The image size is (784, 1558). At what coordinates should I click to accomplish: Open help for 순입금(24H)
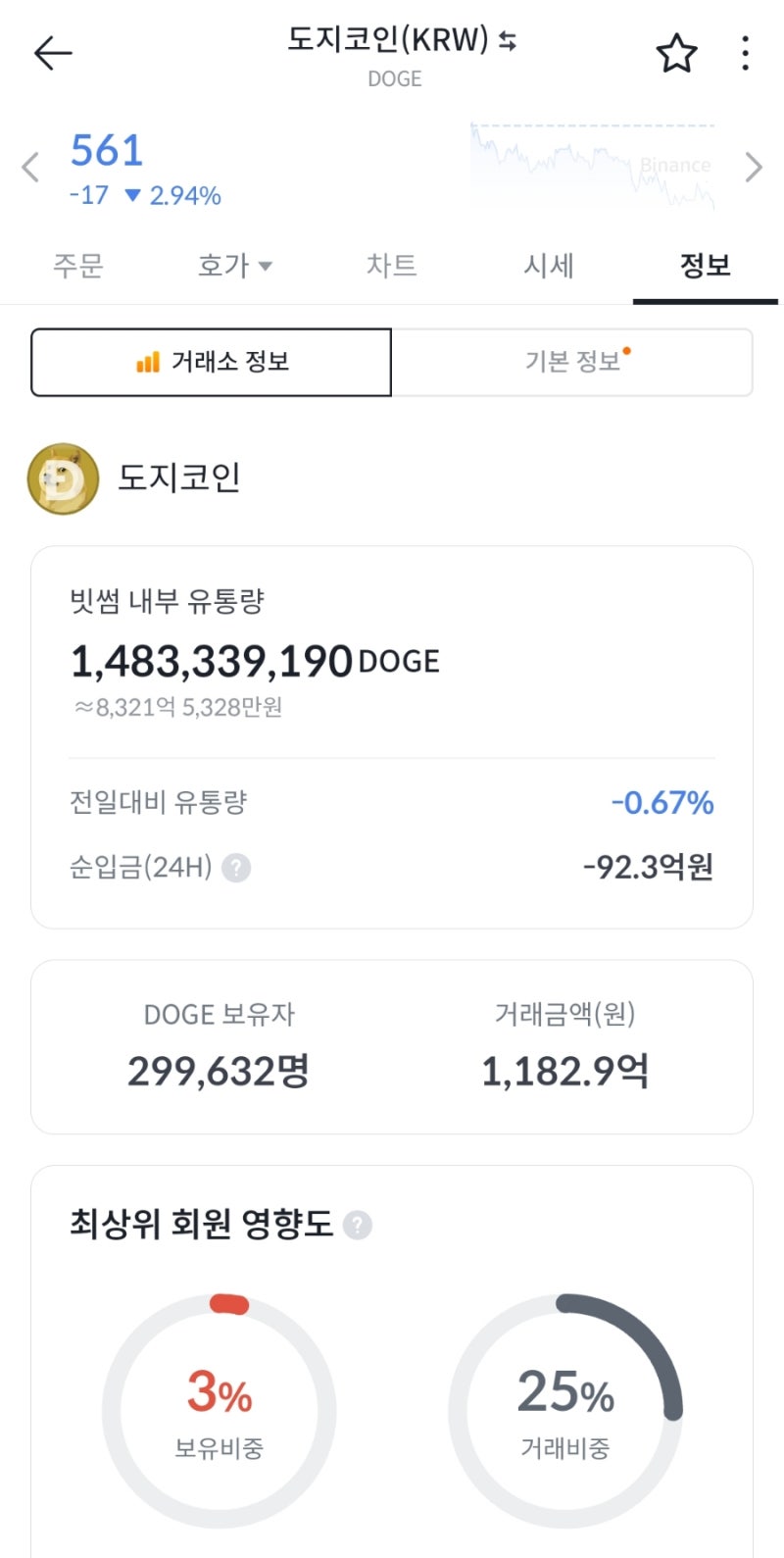pos(235,867)
